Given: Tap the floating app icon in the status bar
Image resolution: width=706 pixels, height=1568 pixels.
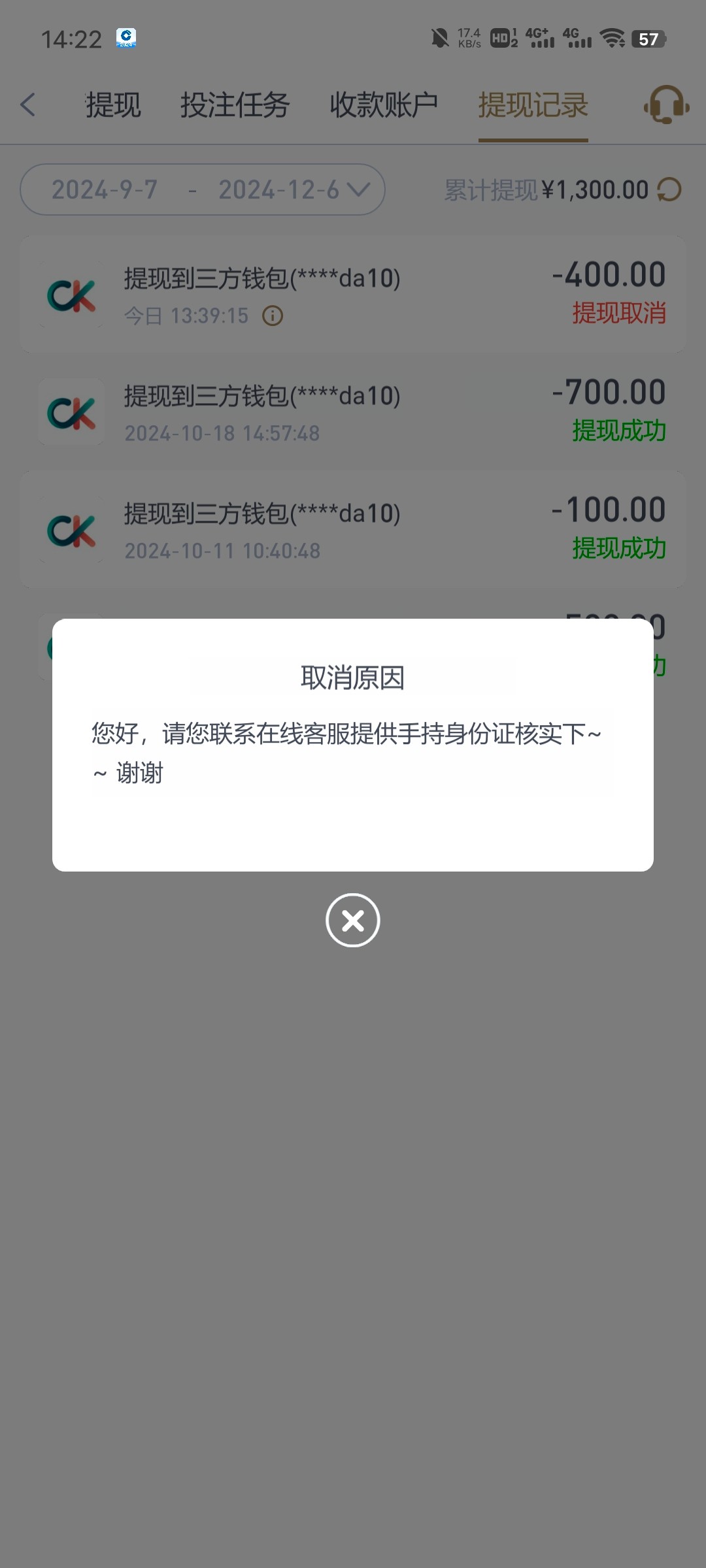Looking at the screenshot, I should click(126, 39).
